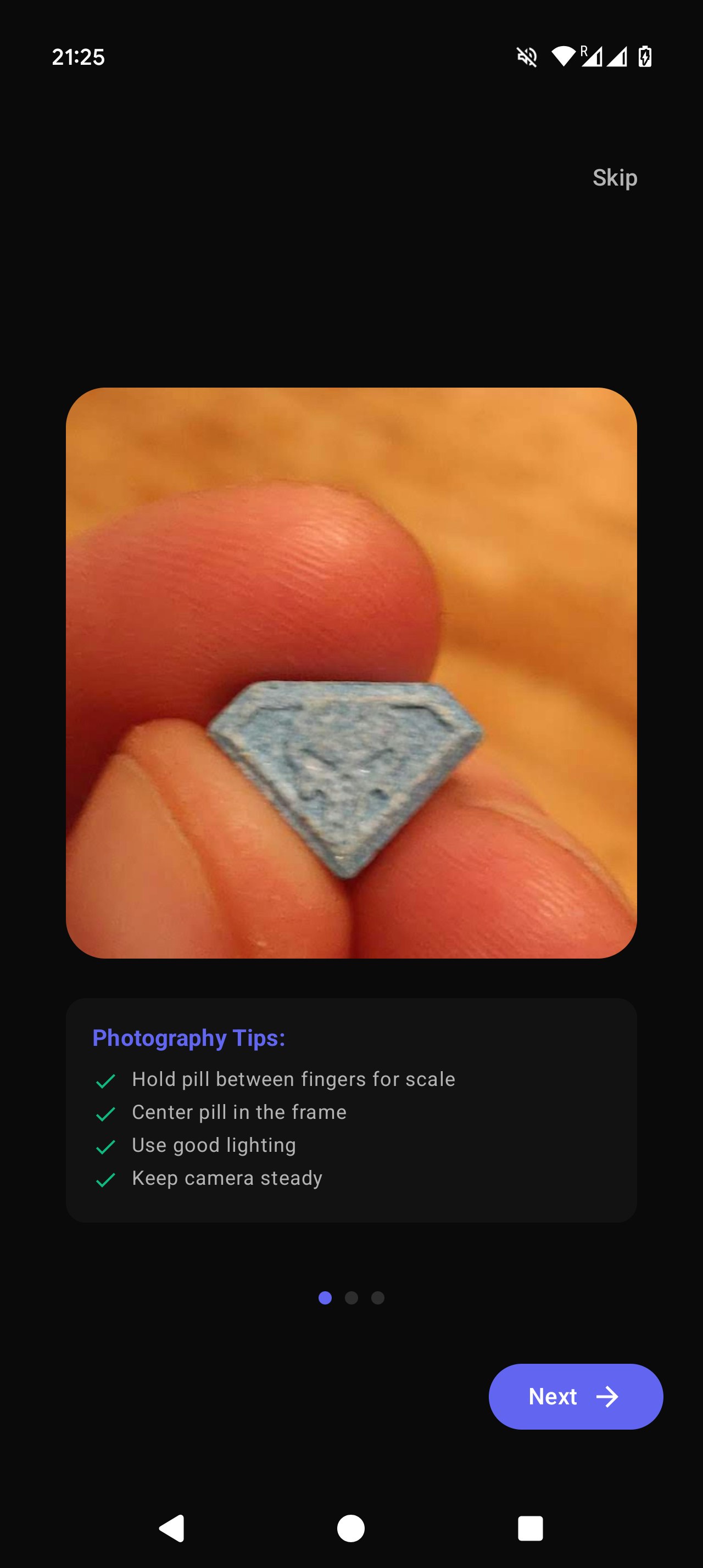Viewport: 703px width, 1568px height.
Task: Go back using system back button
Action: pos(172,1528)
